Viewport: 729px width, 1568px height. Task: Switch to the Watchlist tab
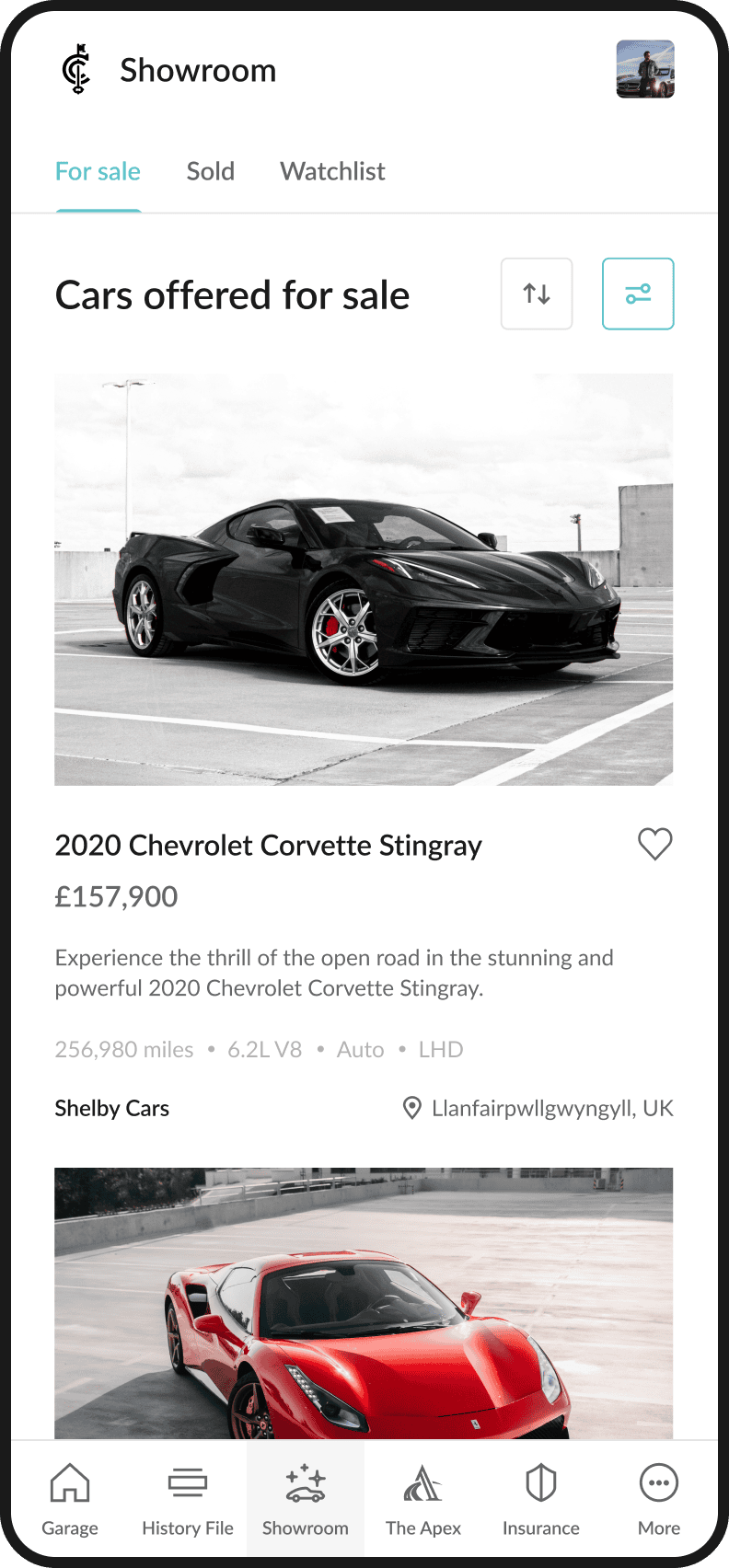tap(332, 171)
